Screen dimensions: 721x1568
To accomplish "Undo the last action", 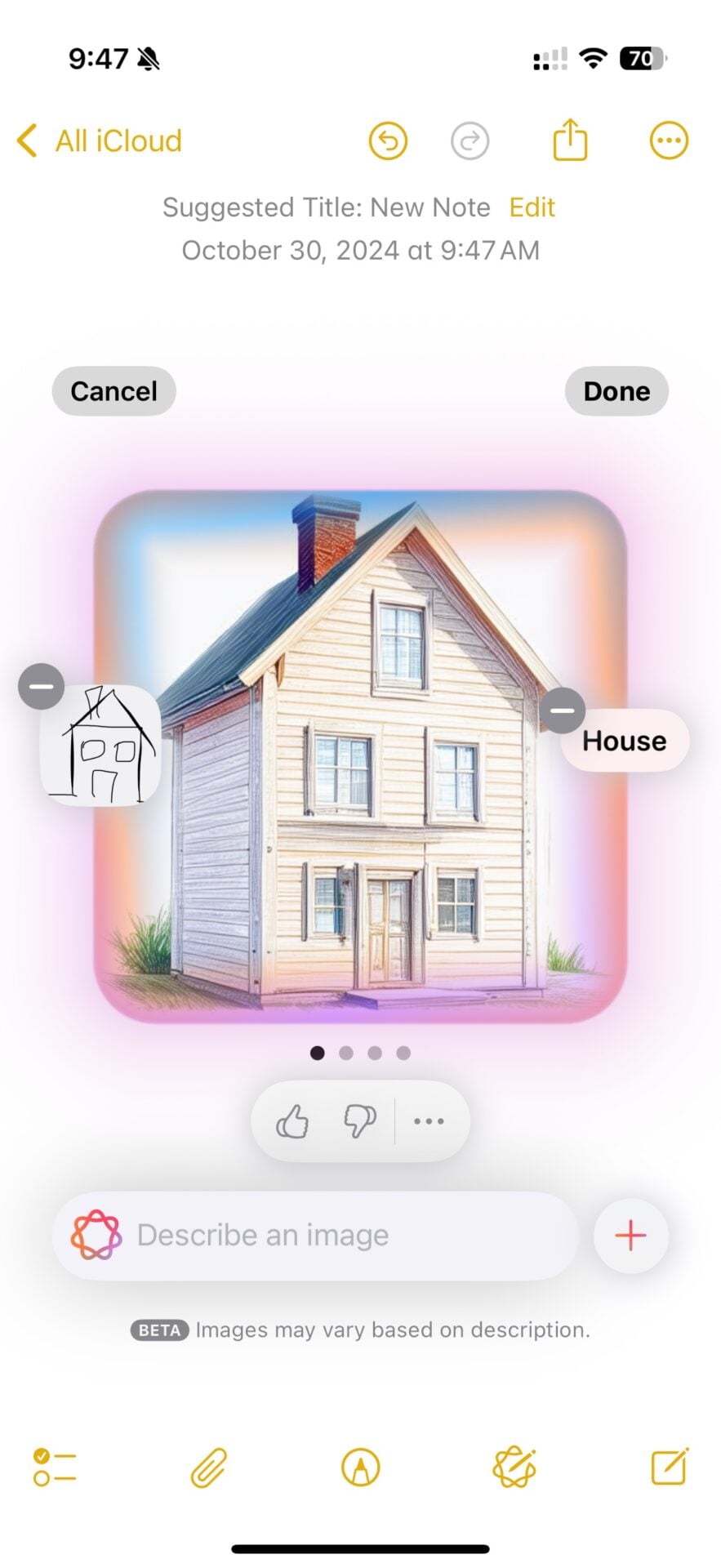I will [387, 141].
